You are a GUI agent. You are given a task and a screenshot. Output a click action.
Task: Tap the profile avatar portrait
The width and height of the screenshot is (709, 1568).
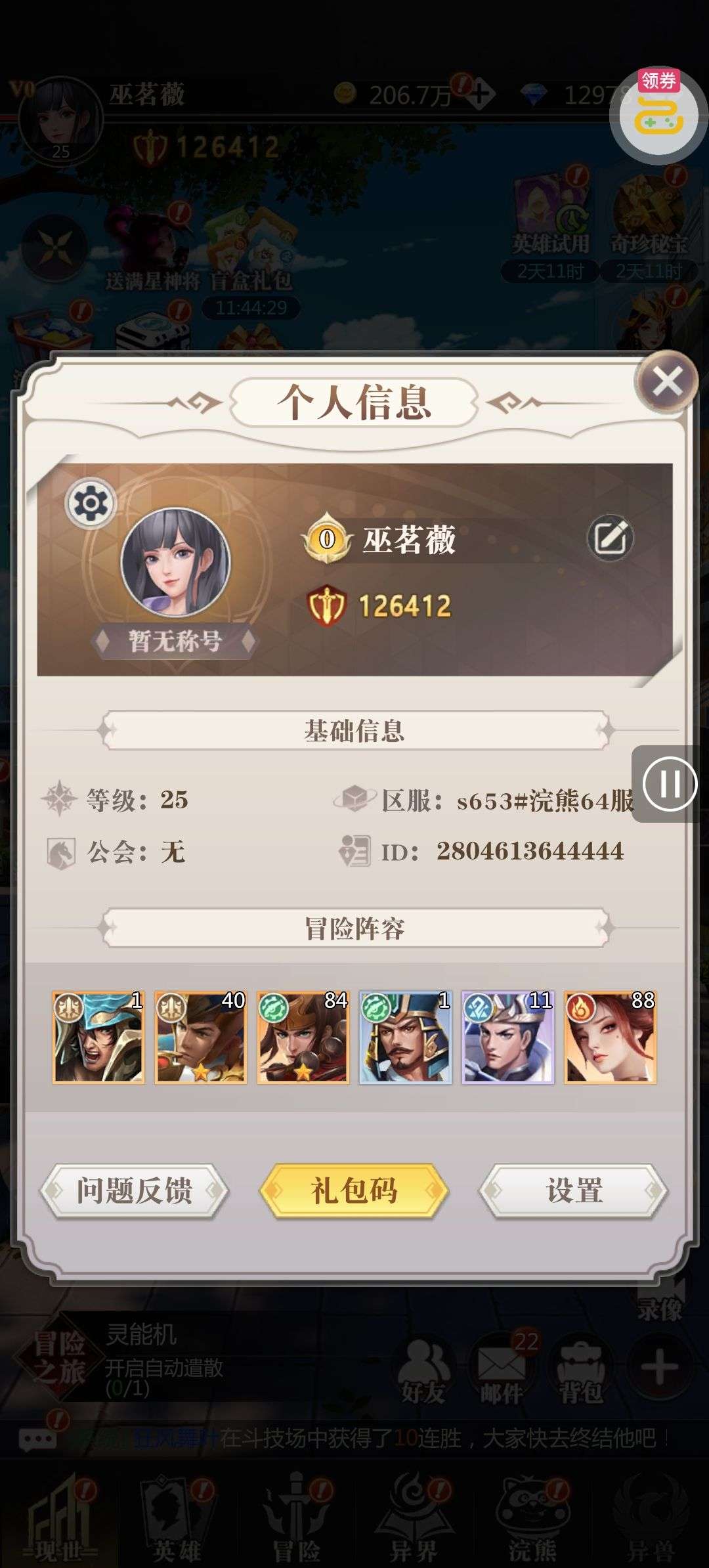(x=176, y=562)
